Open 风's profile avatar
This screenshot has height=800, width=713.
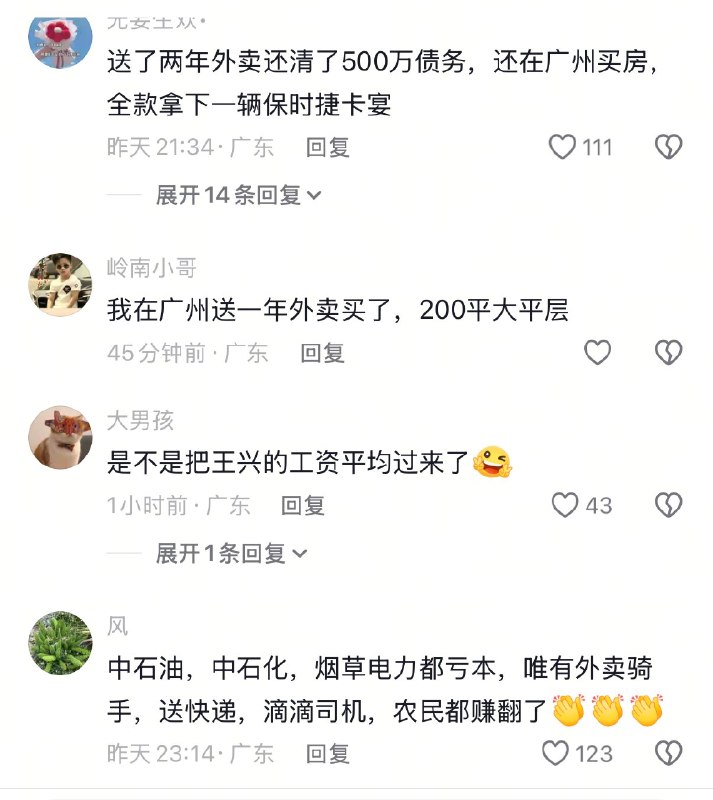tap(60, 643)
